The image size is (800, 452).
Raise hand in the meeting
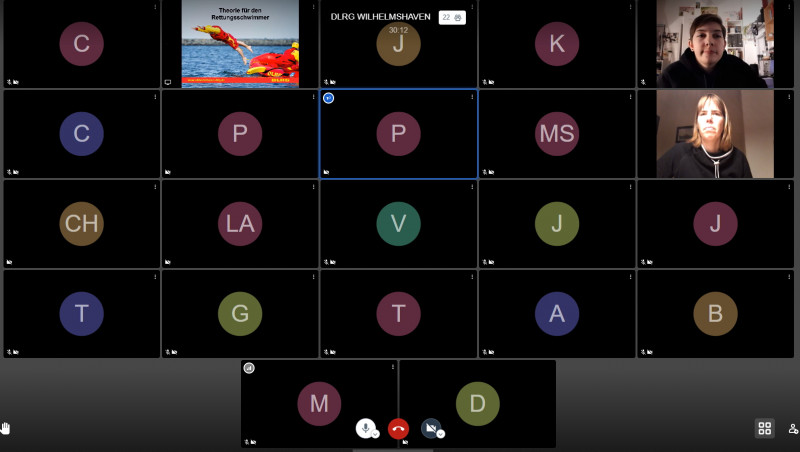(6, 428)
